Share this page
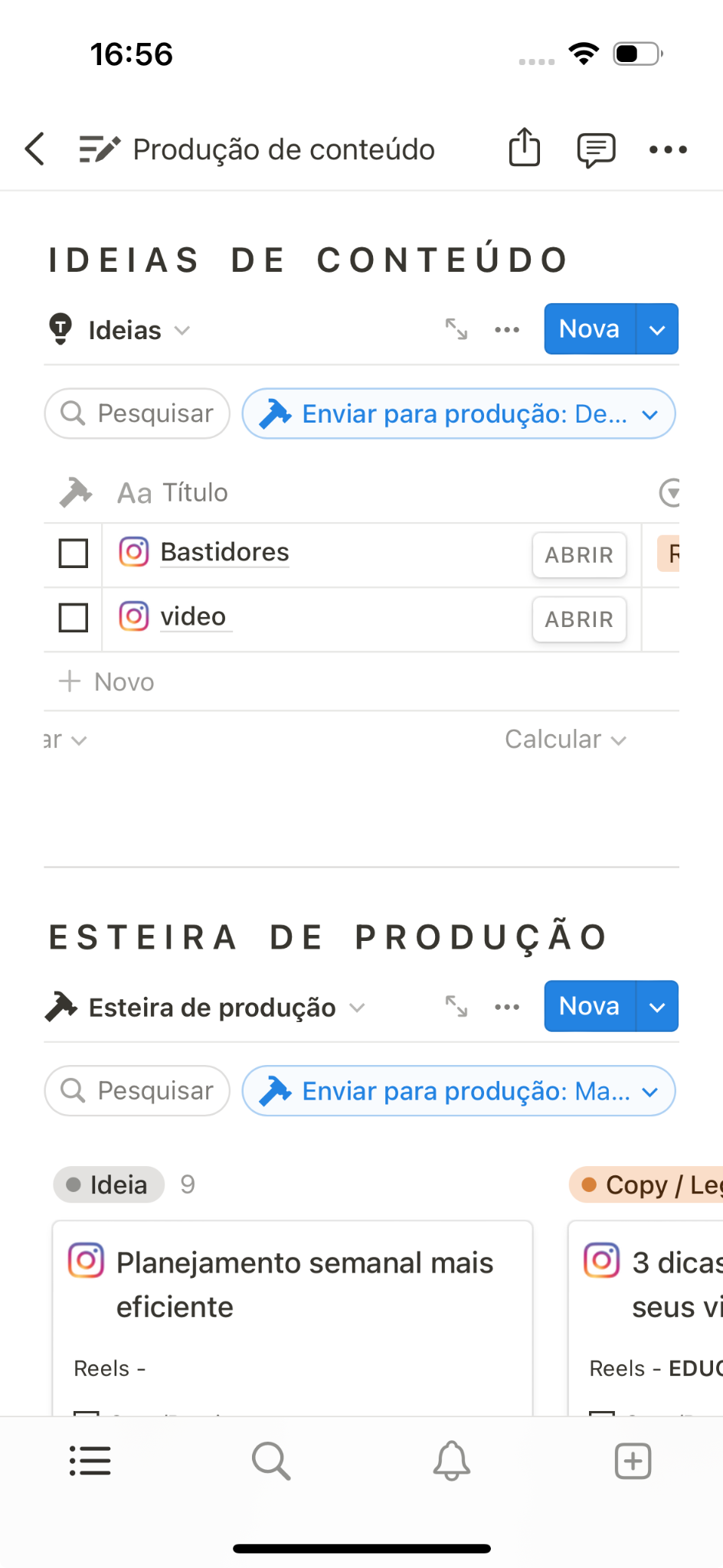This screenshot has height=1568, width=723. (525, 147)
